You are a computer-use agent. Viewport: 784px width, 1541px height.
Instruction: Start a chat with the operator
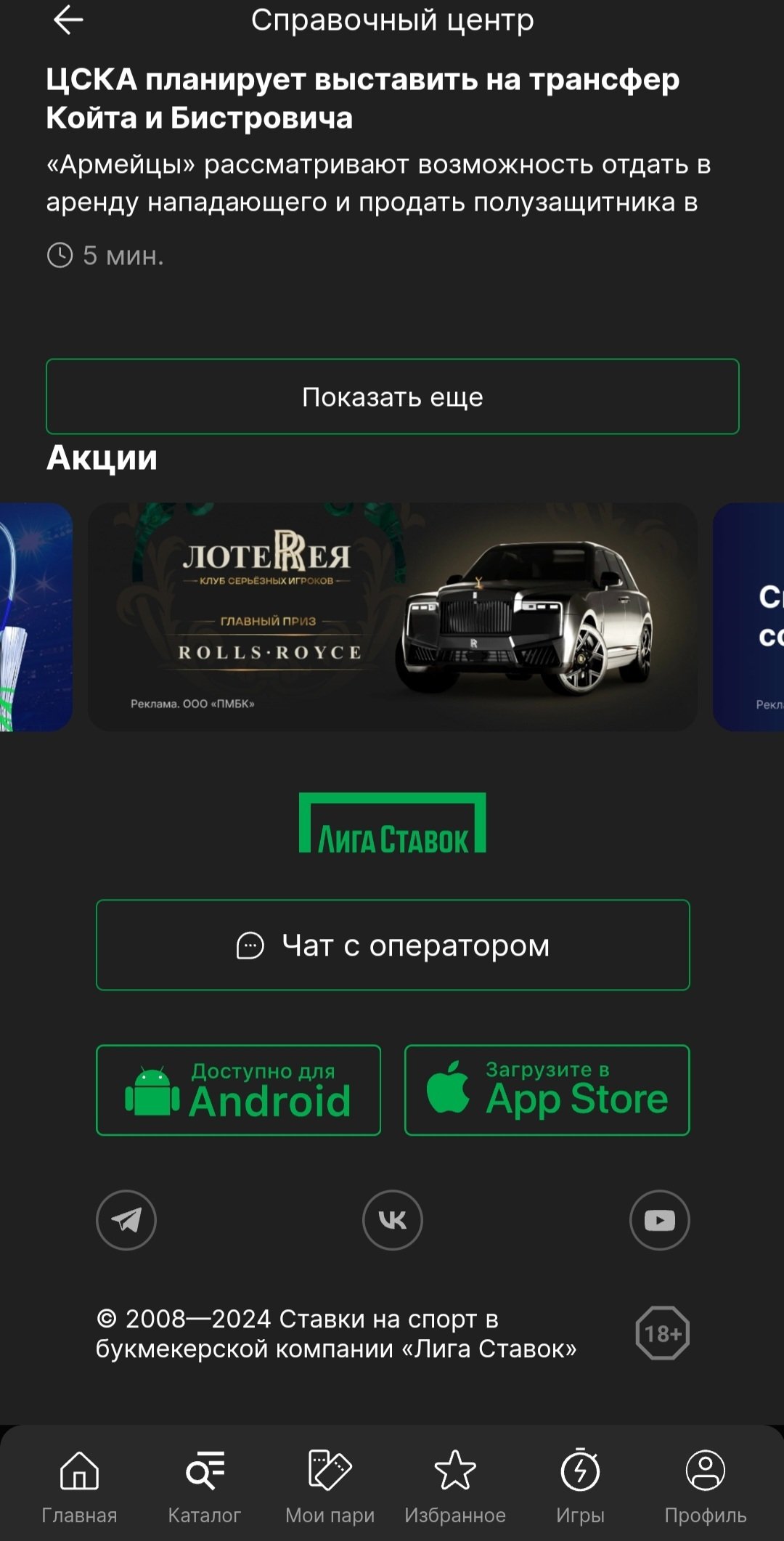(392, 945)
